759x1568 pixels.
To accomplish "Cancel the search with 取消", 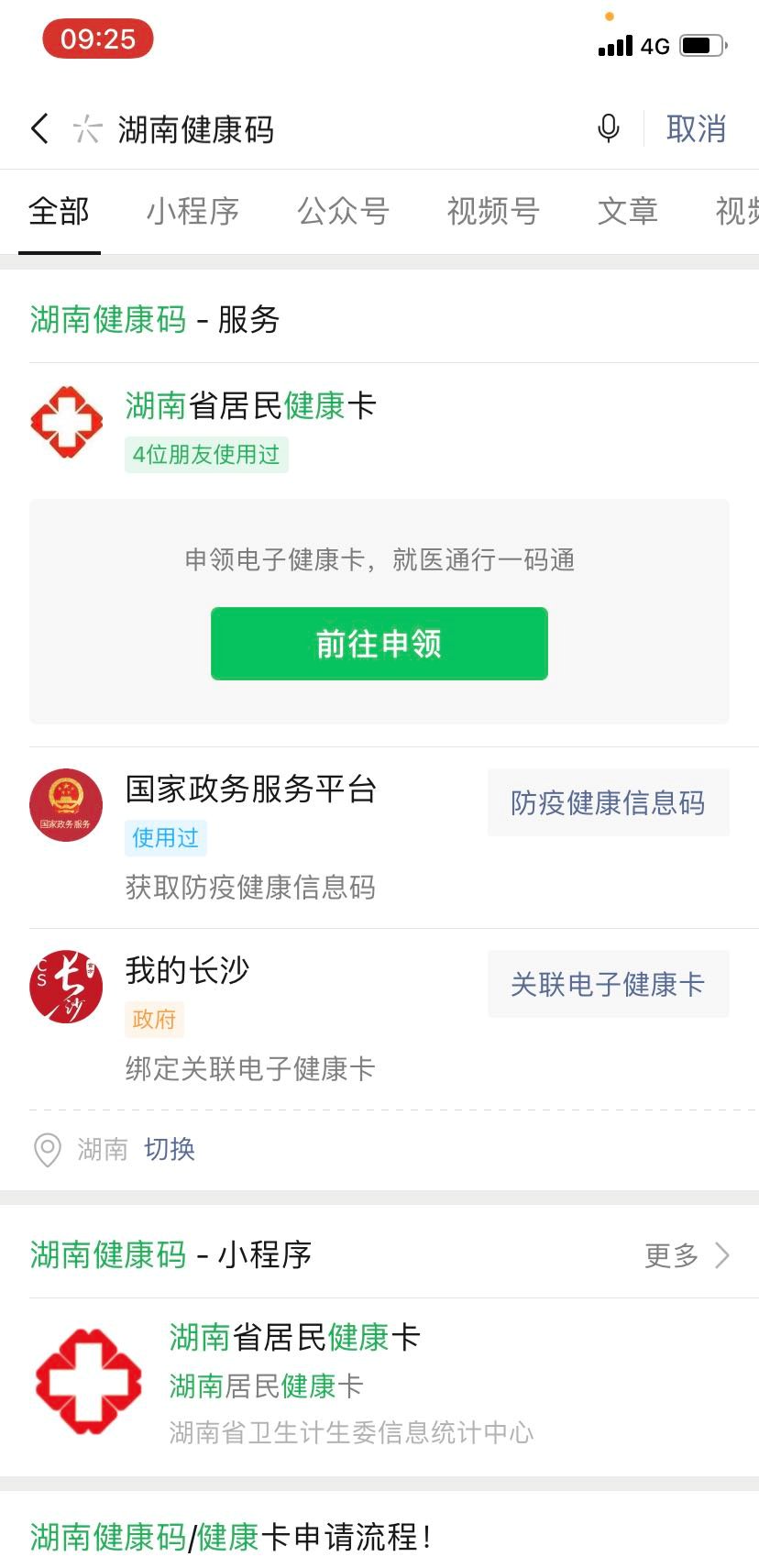I will pyautogui.click(x=696, y=129).
